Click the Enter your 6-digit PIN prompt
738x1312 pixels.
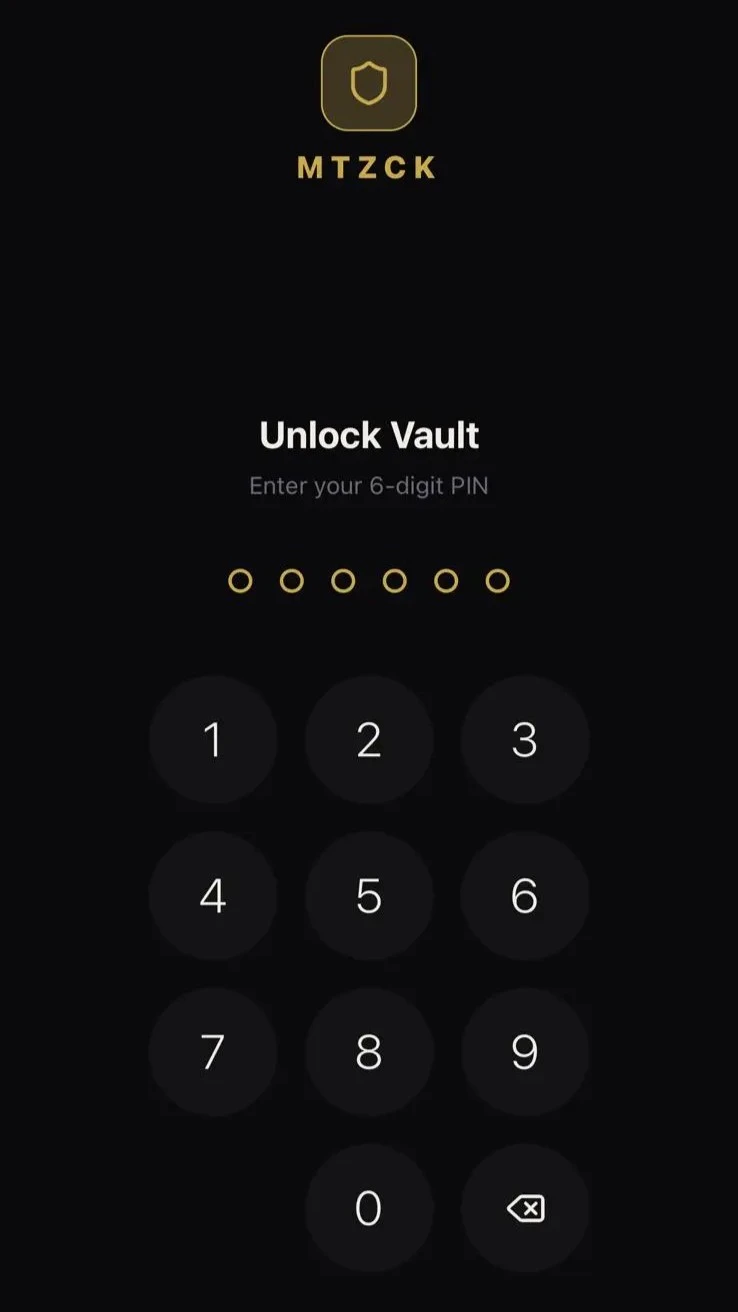[369, 486]
